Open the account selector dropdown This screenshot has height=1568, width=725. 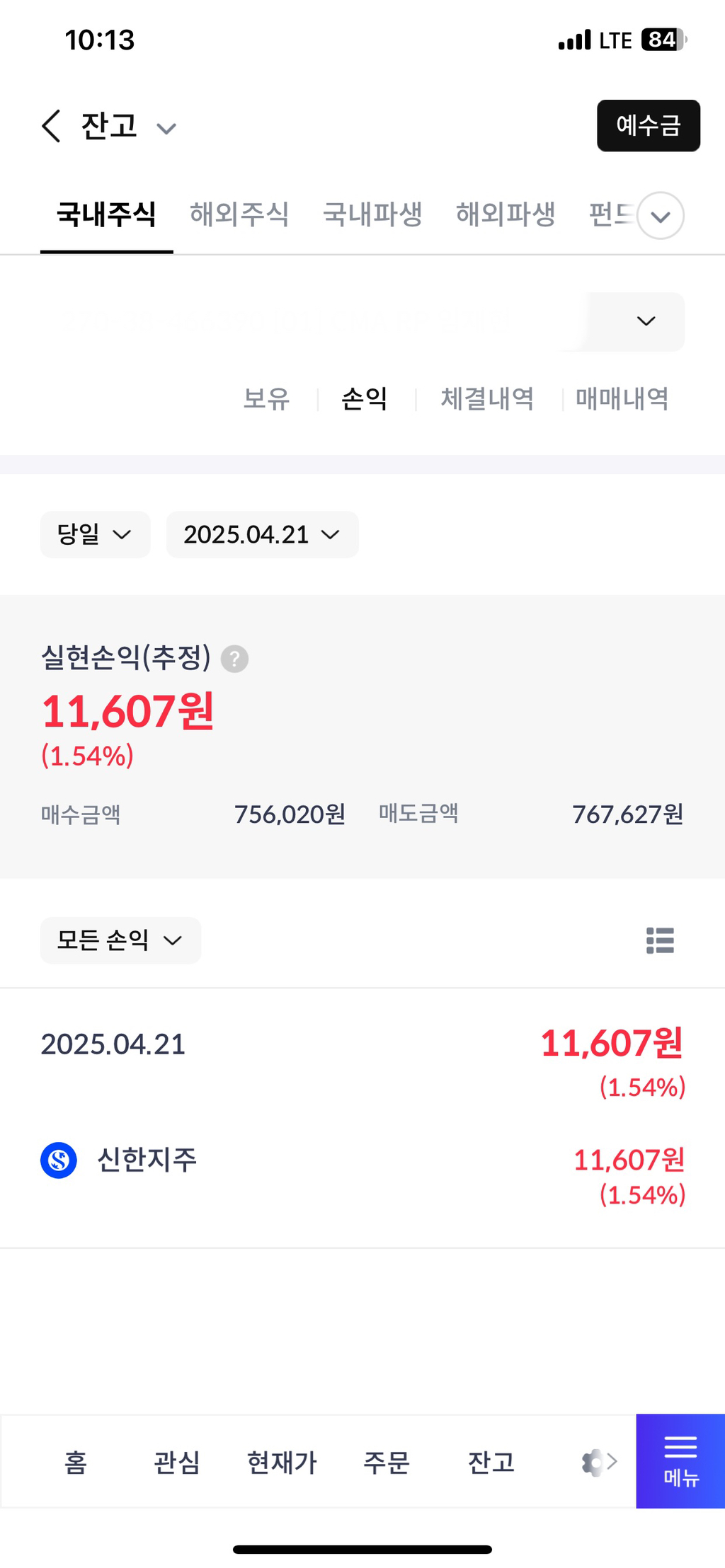[x=362, y=321]
